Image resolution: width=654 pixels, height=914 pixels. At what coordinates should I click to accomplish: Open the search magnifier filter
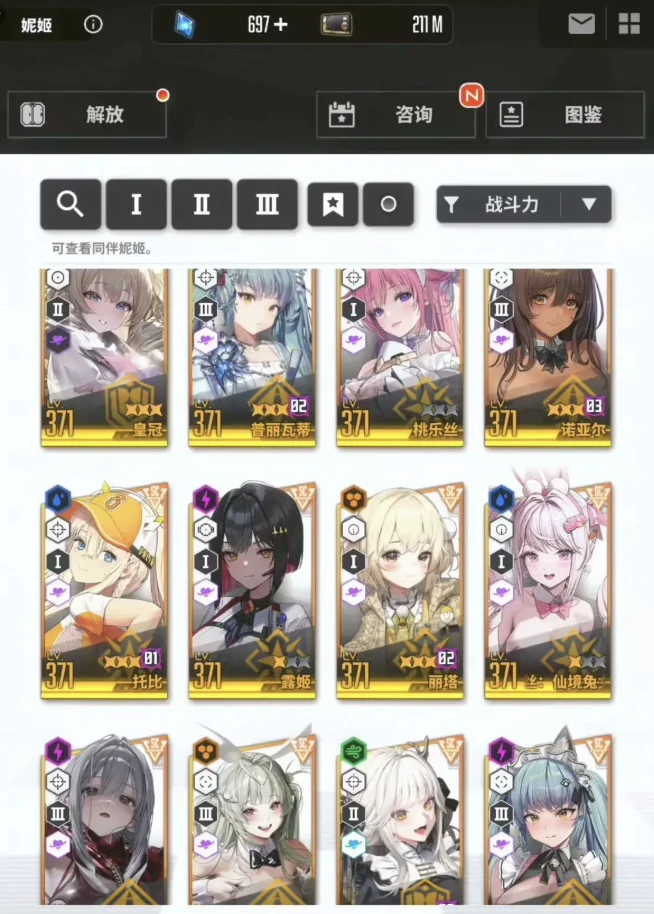click(70, 205)
